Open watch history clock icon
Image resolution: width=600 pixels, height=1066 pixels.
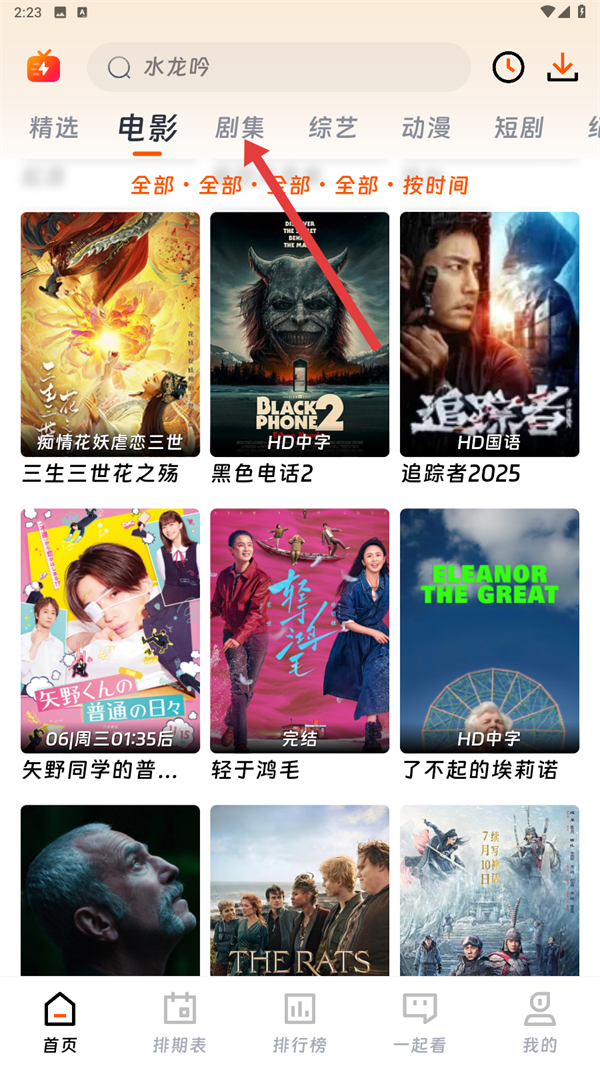(x=508, y=67)
